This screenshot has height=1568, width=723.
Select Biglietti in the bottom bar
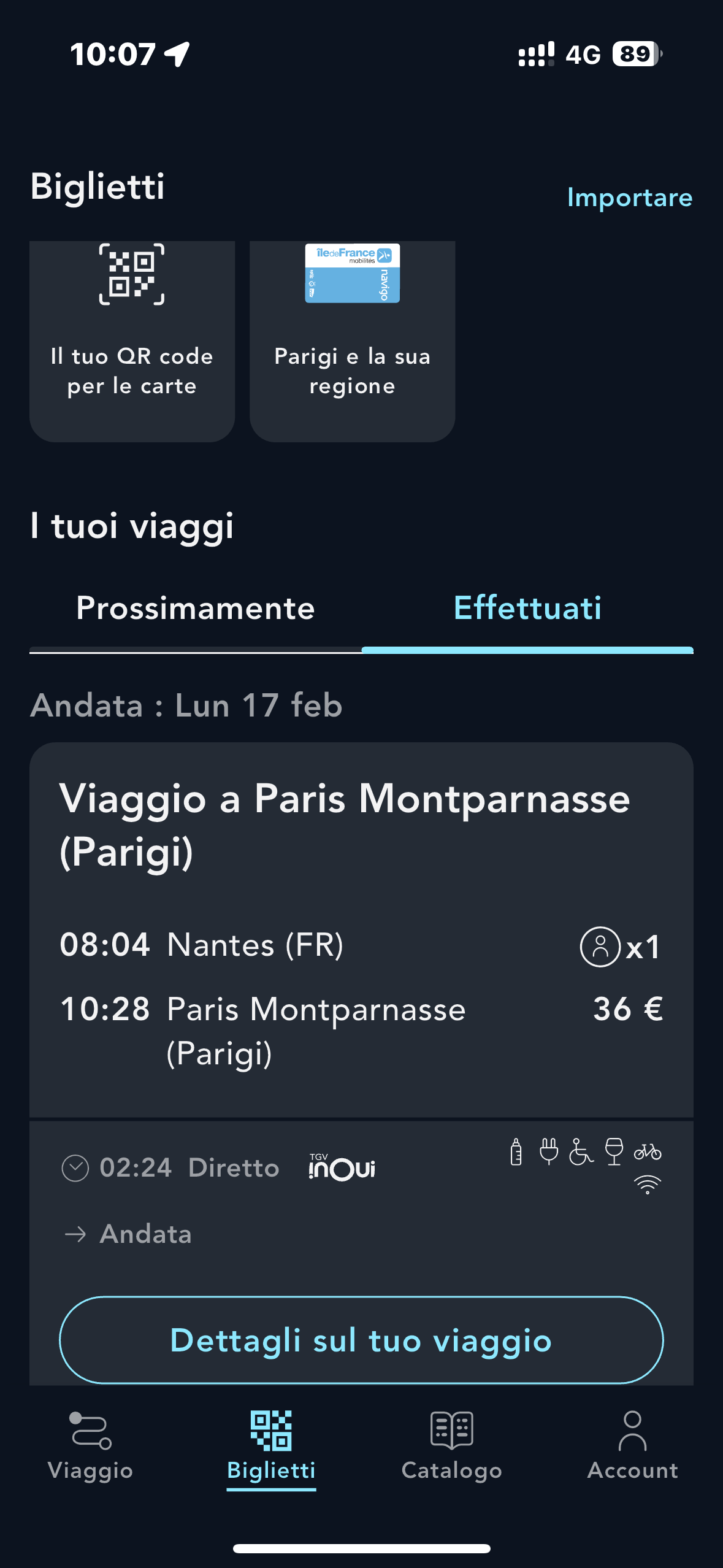[x=271, y=1445]
